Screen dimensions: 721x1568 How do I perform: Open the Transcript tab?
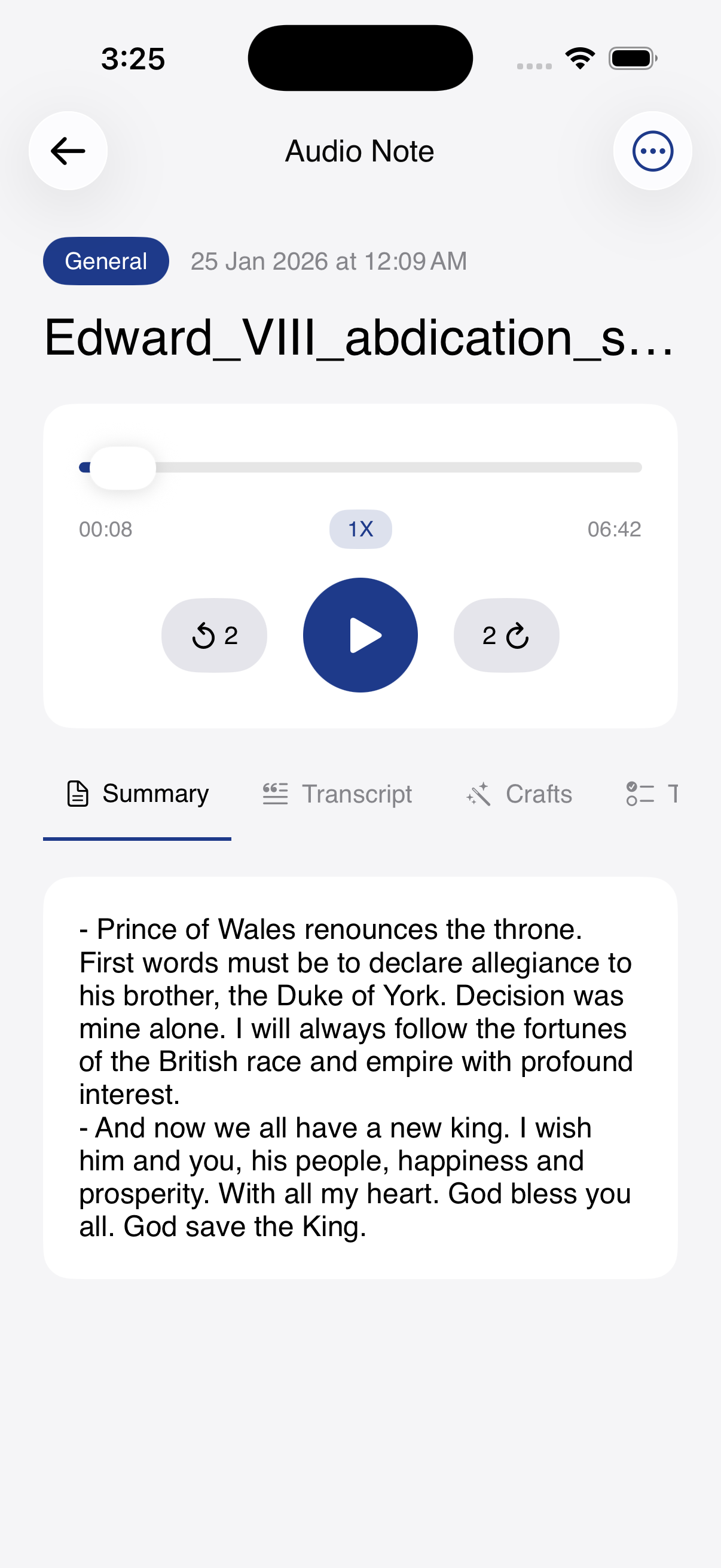[338, 794]
